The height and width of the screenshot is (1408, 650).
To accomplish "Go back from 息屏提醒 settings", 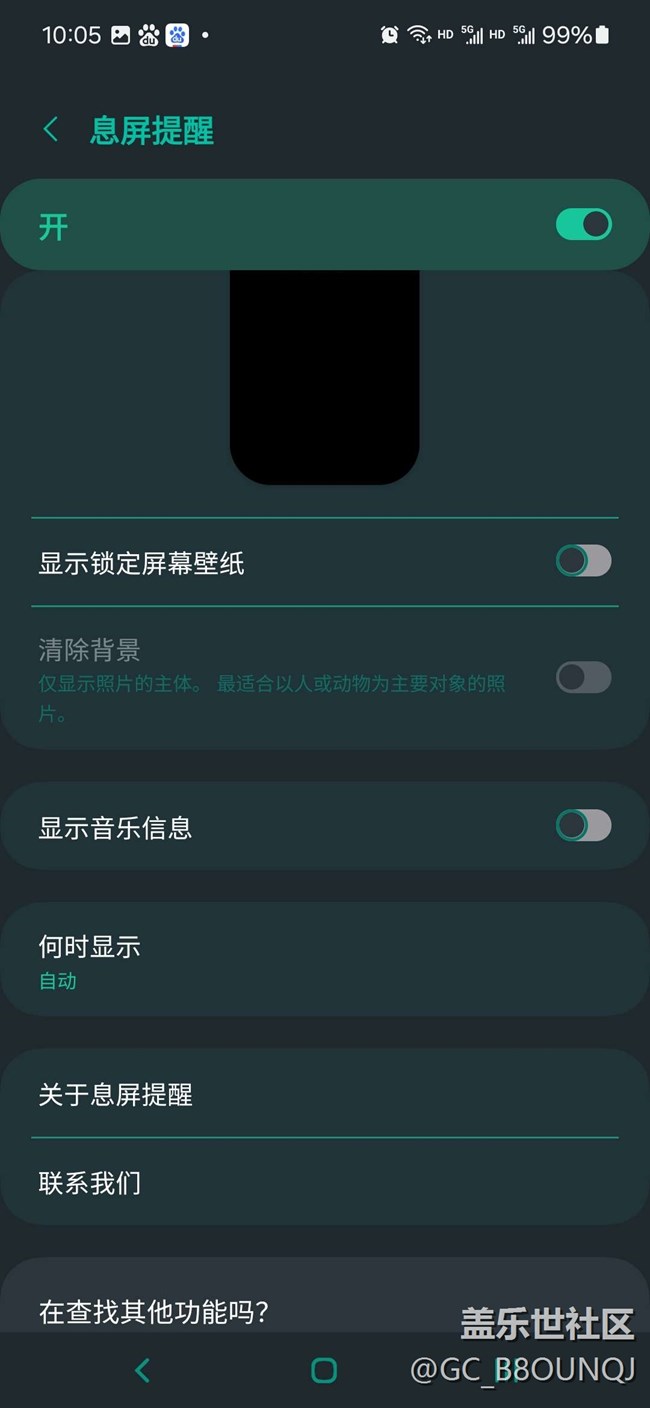I will (x=51, y=130).
